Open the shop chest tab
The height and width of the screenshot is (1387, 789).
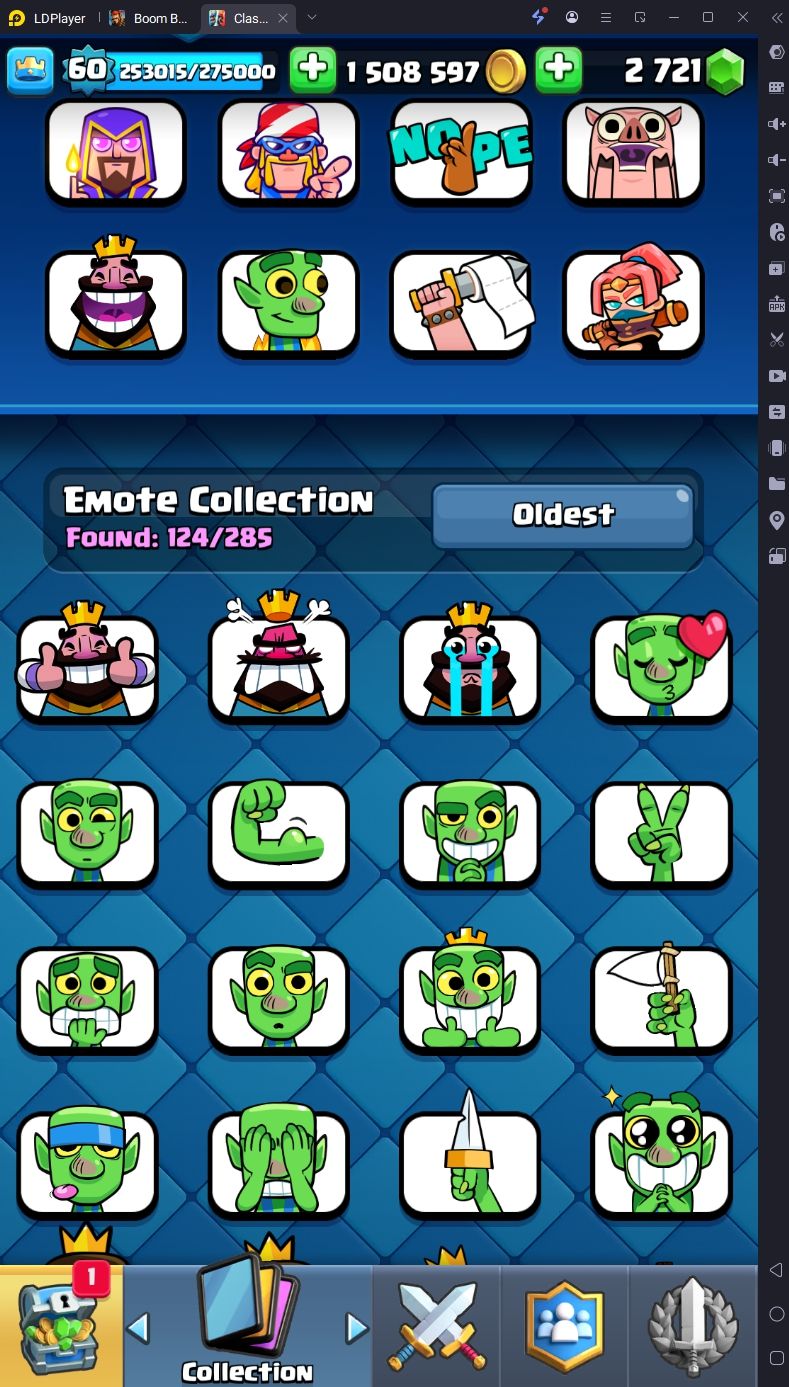(60, 1325)
